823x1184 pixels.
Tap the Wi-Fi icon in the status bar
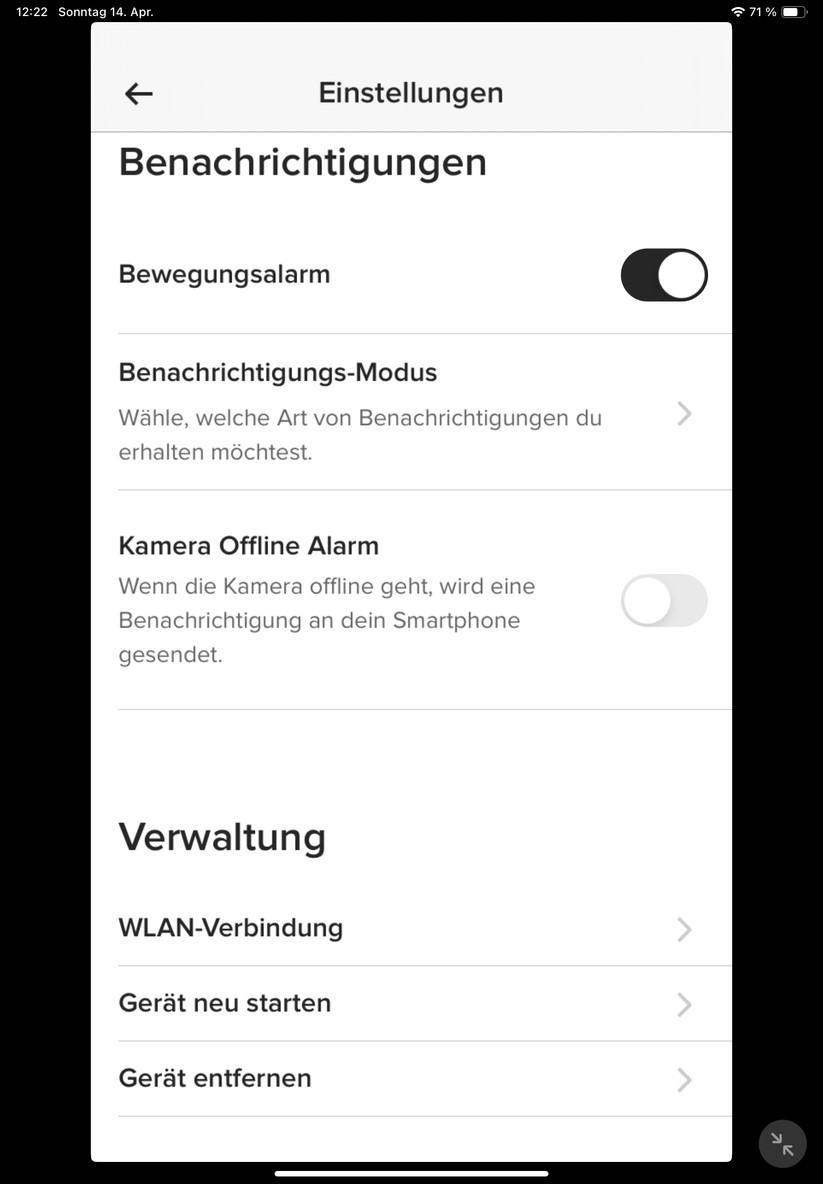point(737,11)
